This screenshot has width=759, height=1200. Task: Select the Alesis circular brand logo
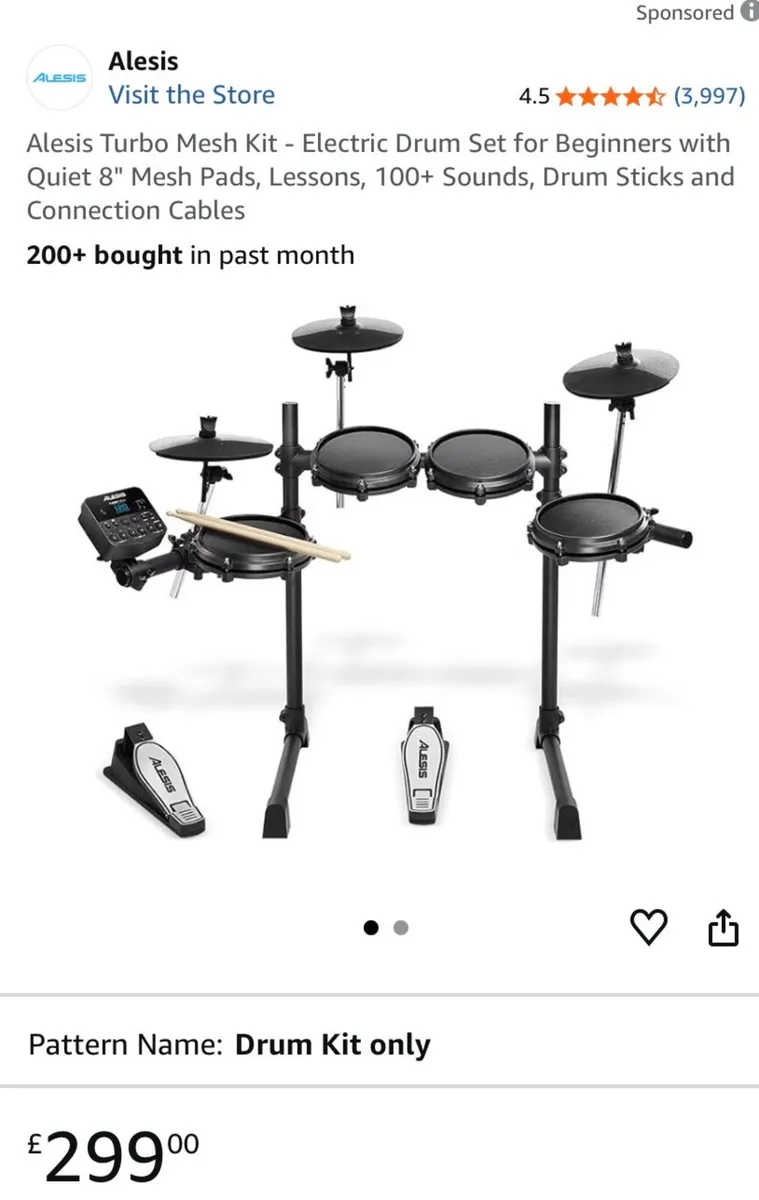point(60,77)
